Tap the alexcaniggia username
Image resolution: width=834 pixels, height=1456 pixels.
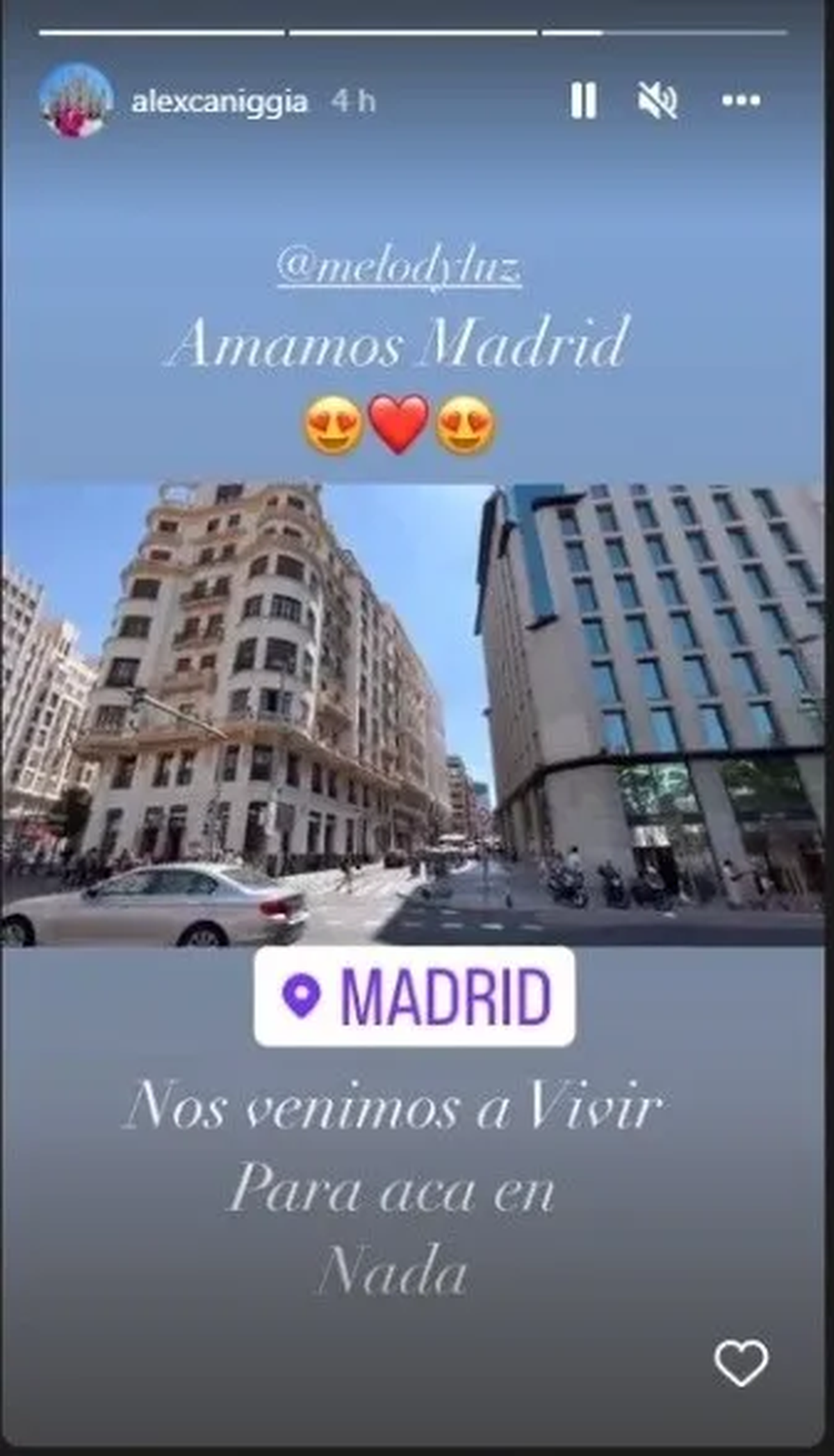(219, 102)
